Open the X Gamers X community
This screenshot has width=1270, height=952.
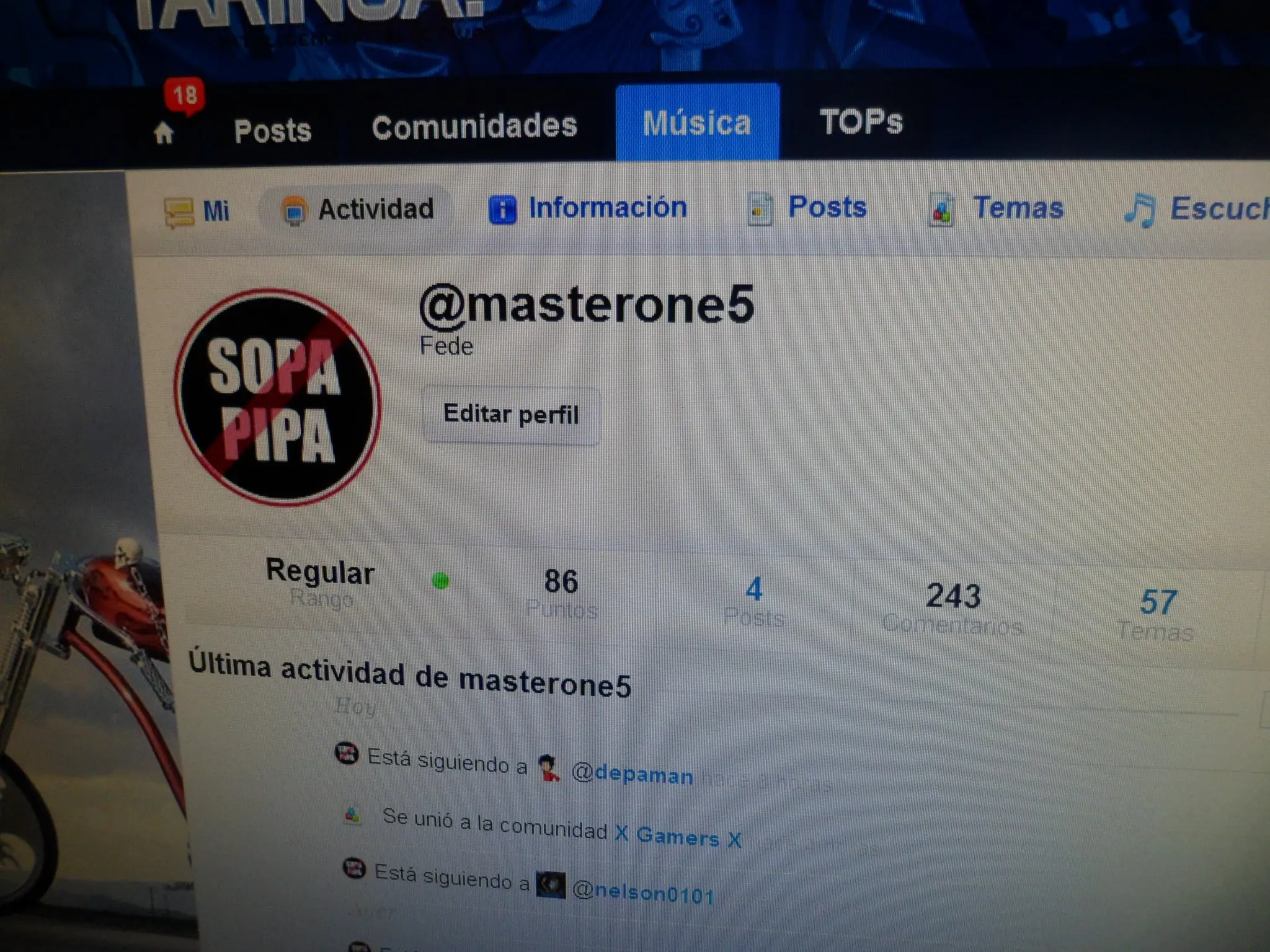(678, 837)
